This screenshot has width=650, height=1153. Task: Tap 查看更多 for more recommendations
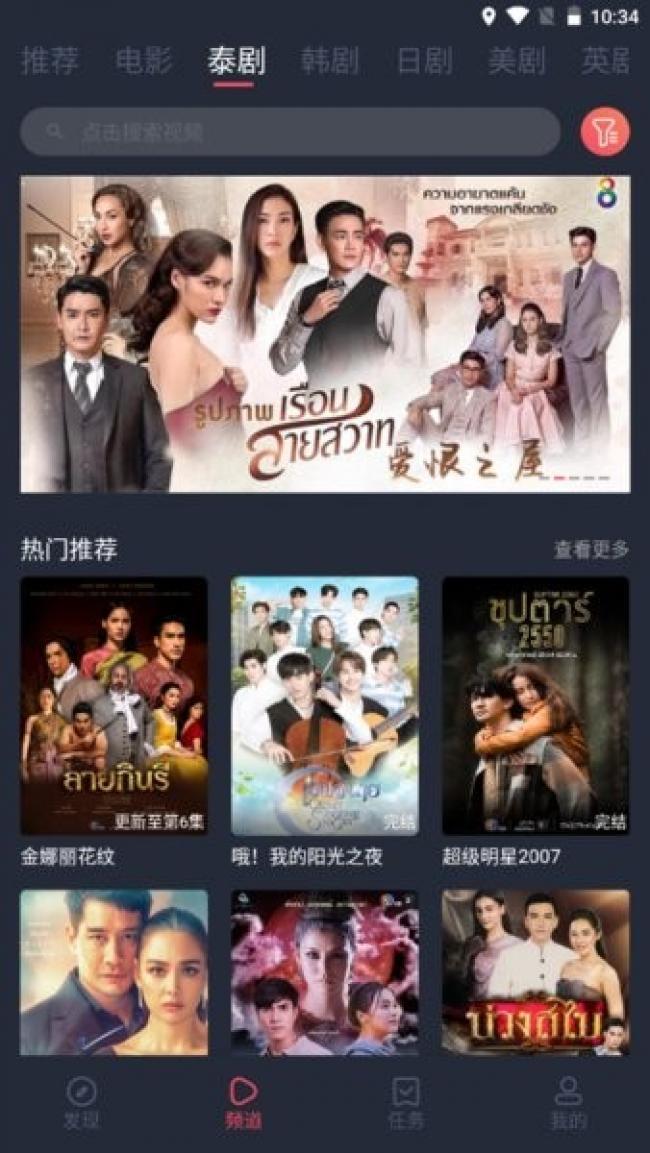click(x=591, y=549)
